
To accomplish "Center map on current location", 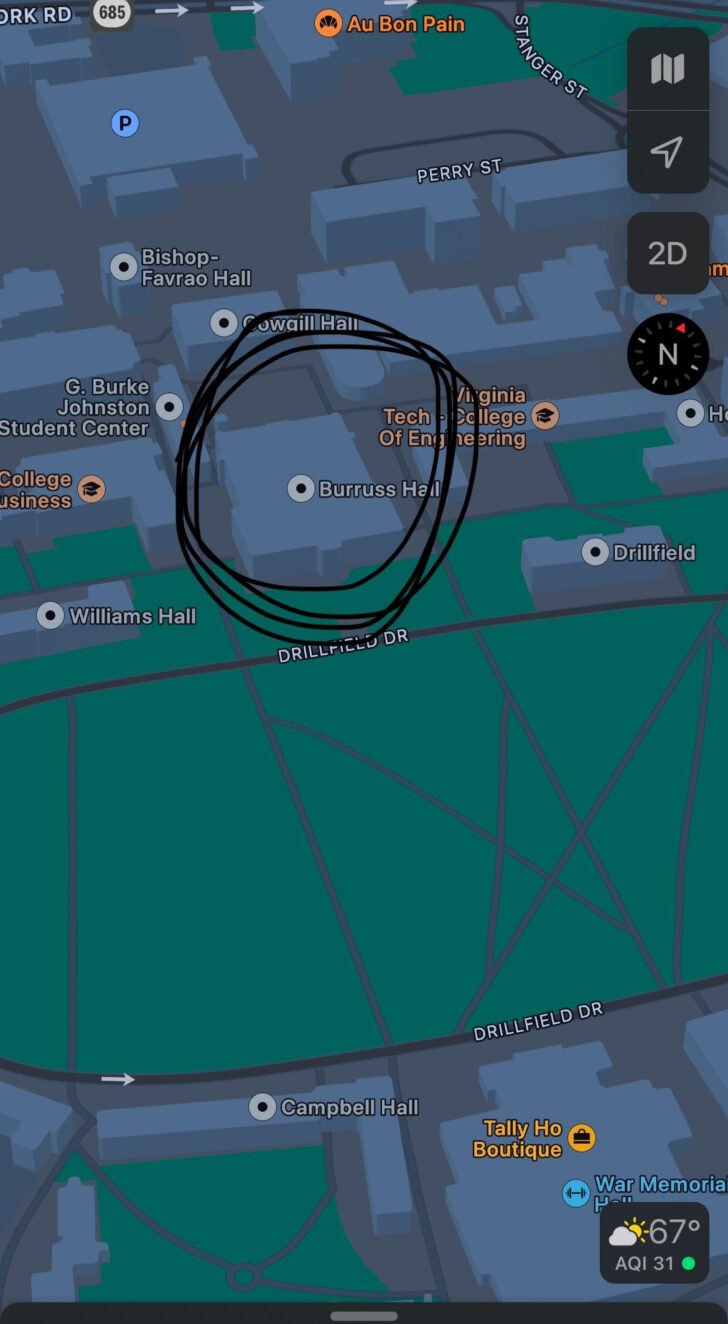I will tap(667, 152).
